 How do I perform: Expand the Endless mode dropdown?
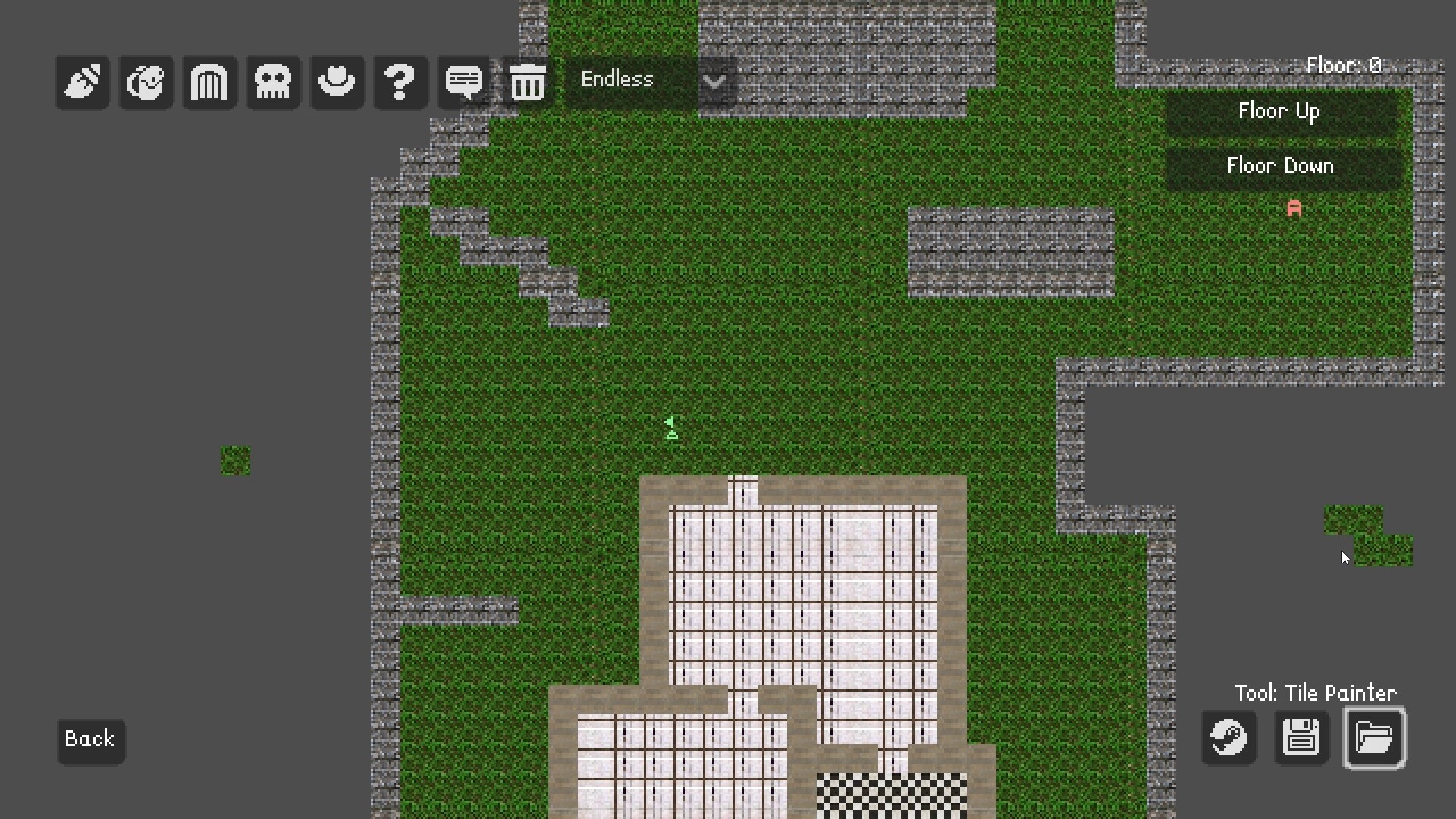click(715, 80)
